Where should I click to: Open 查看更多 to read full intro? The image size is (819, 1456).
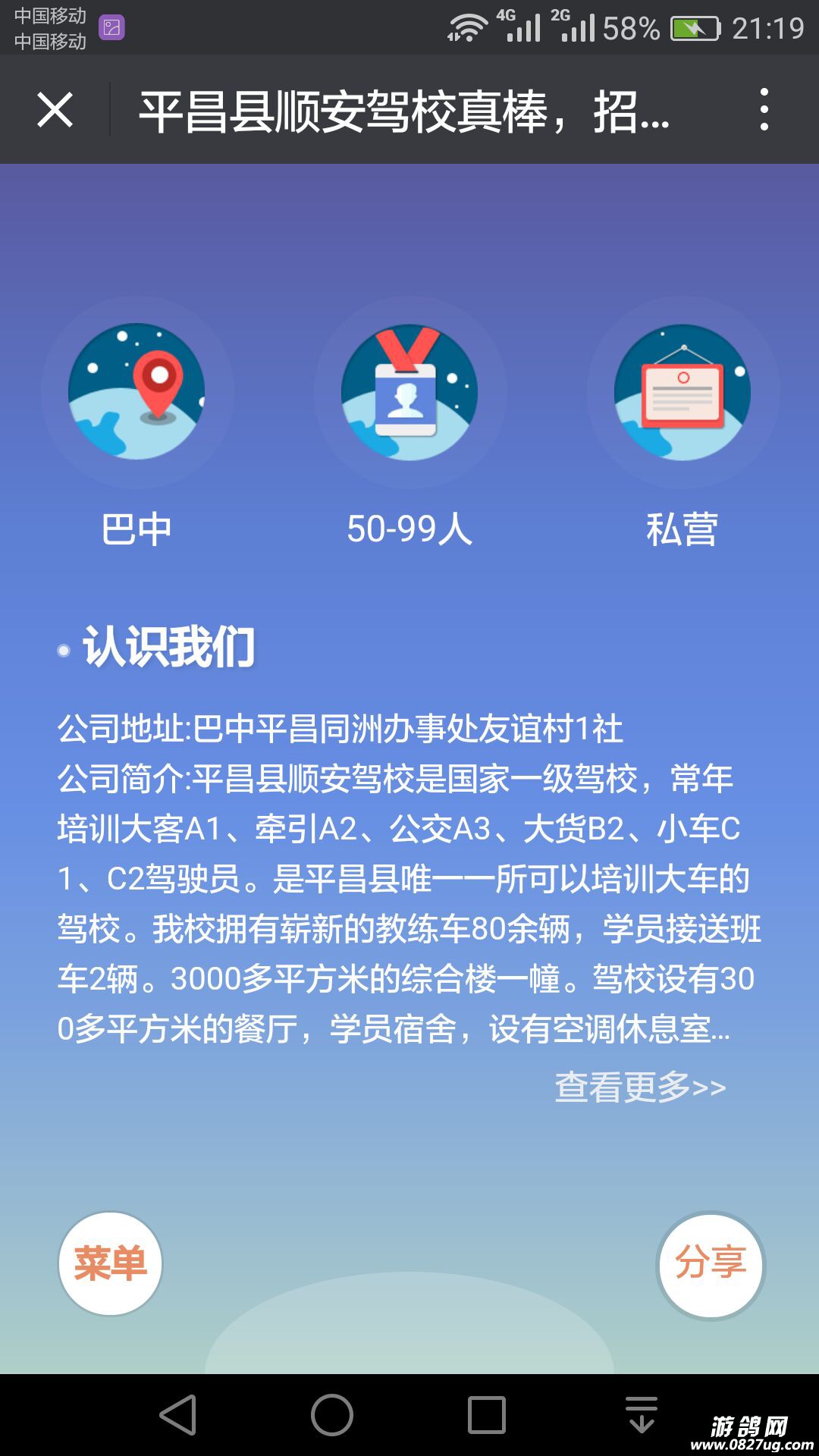(640, 1087)
